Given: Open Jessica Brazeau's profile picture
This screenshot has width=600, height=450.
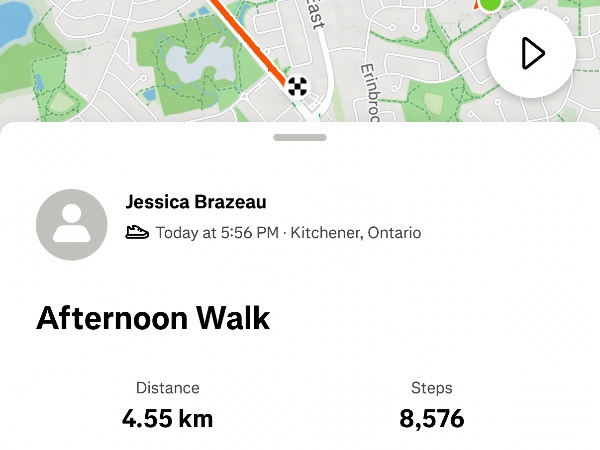Looking at the screenshot, I should pos(72,225).
